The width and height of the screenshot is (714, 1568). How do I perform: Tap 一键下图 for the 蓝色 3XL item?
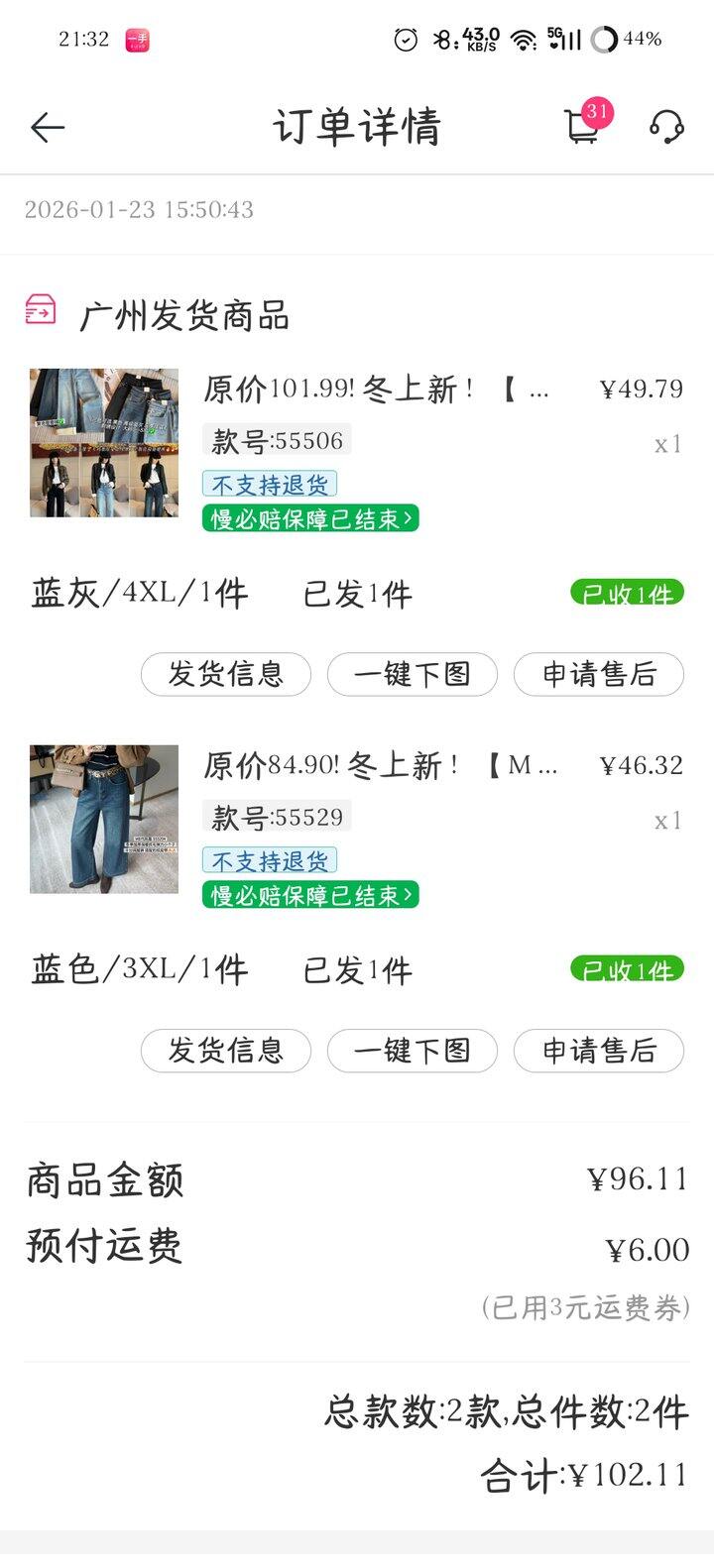(x=412, y=1051)
